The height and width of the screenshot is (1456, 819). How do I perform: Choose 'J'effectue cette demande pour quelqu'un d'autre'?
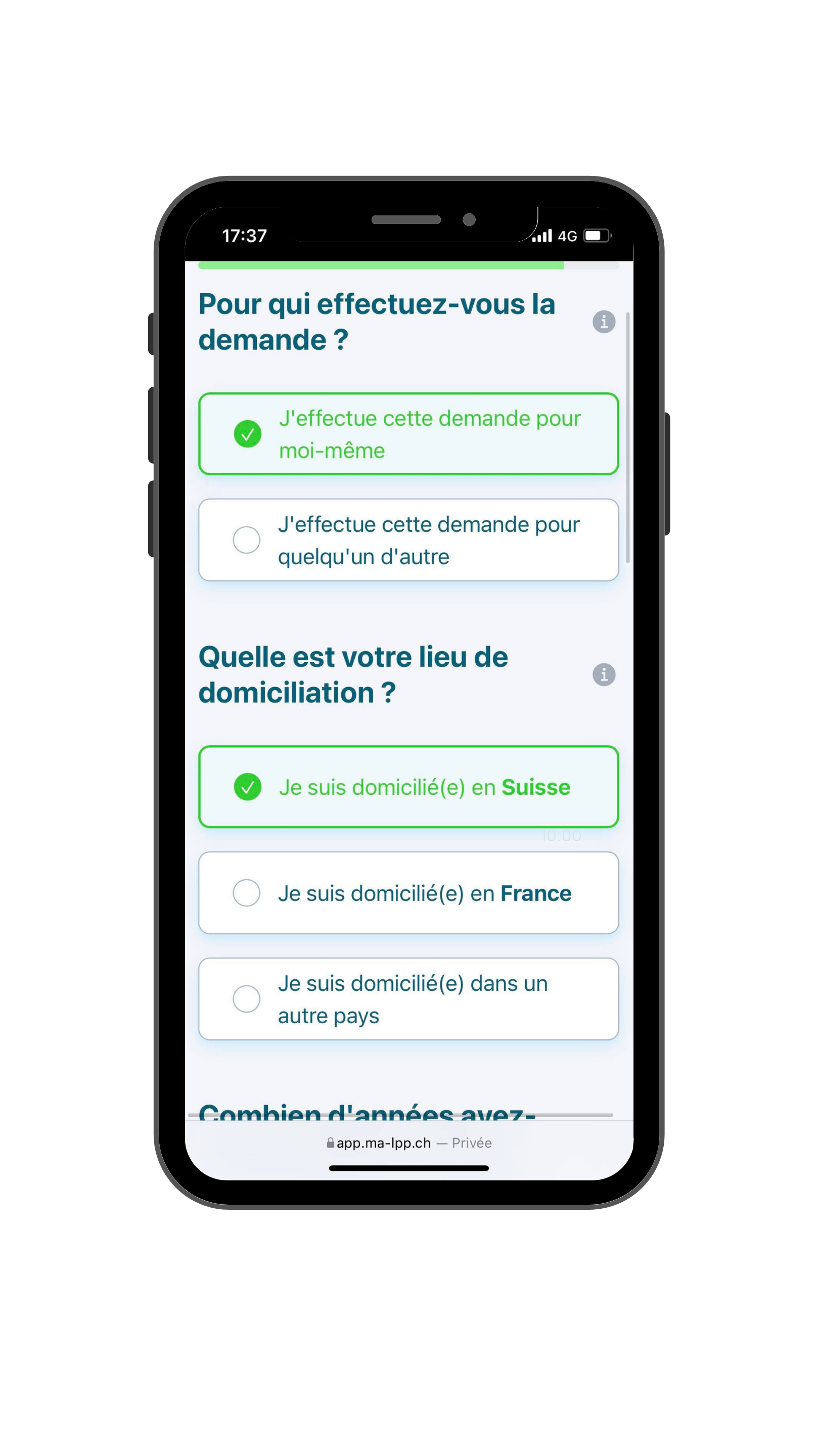[x=408, y=540]
